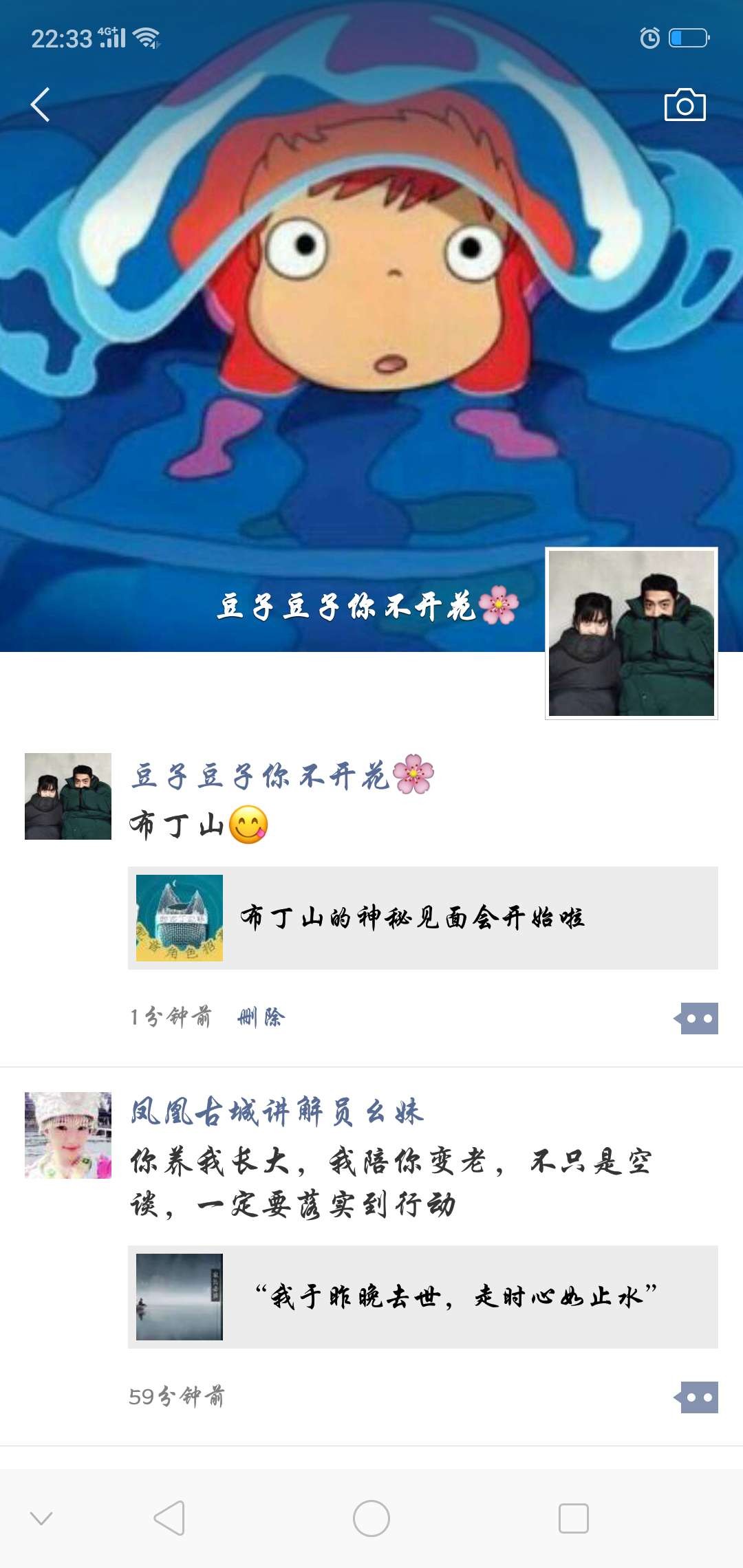Open like/comment menu on the 59分钟前 post
The image size is (743, 1568).
tap(698, 1397)
